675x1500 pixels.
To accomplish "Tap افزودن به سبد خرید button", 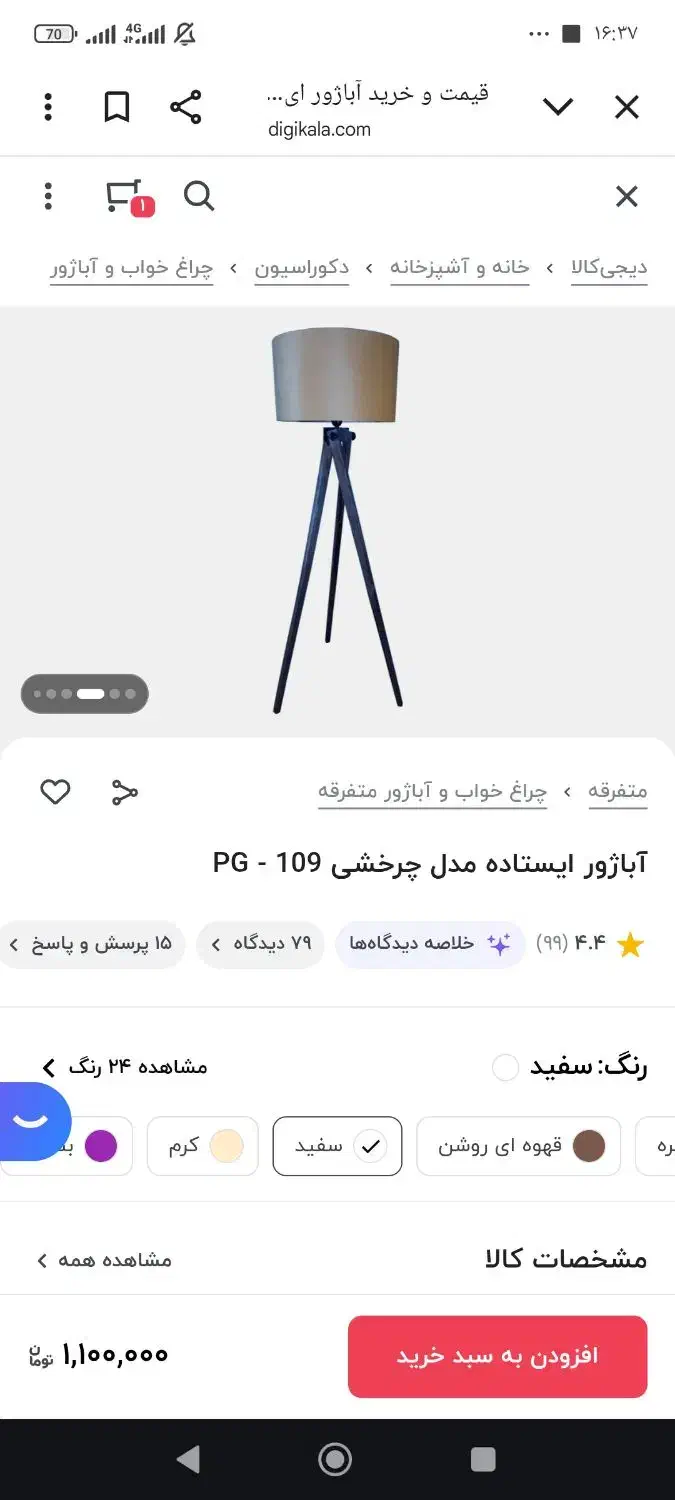I will coord(497,1356).
